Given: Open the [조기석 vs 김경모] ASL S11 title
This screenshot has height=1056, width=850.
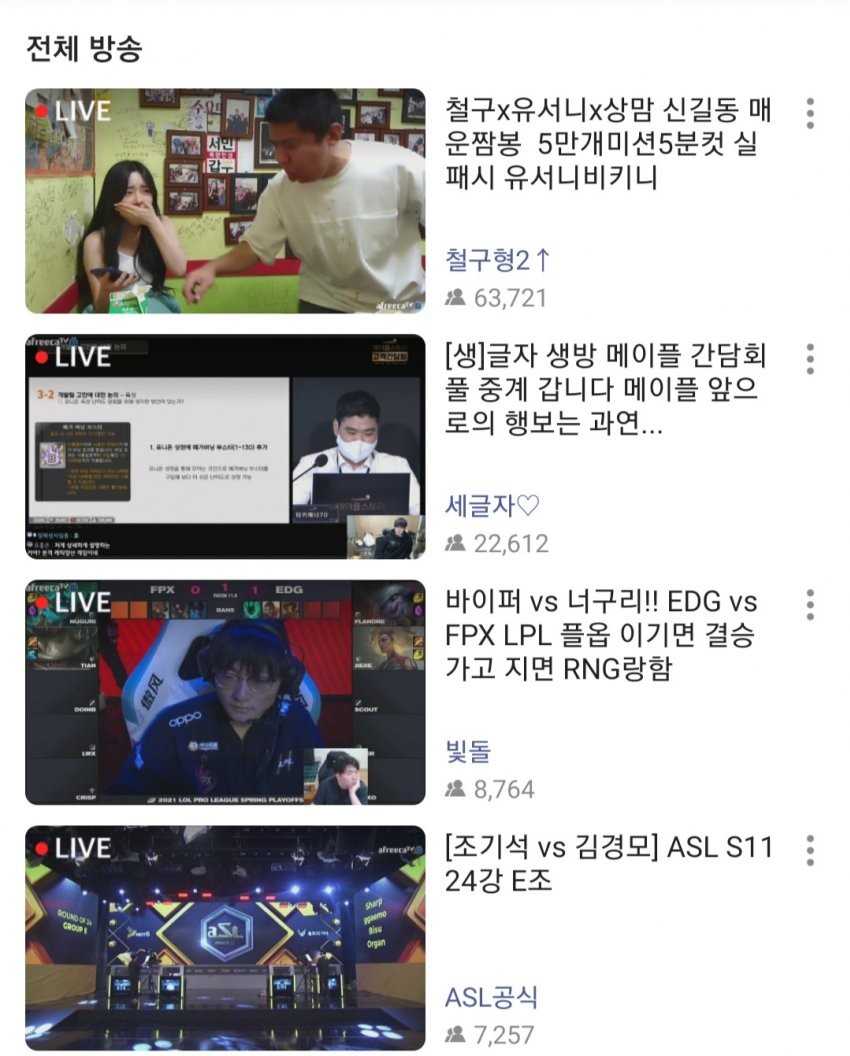Looking at the screenshot, I should point(609,863).
